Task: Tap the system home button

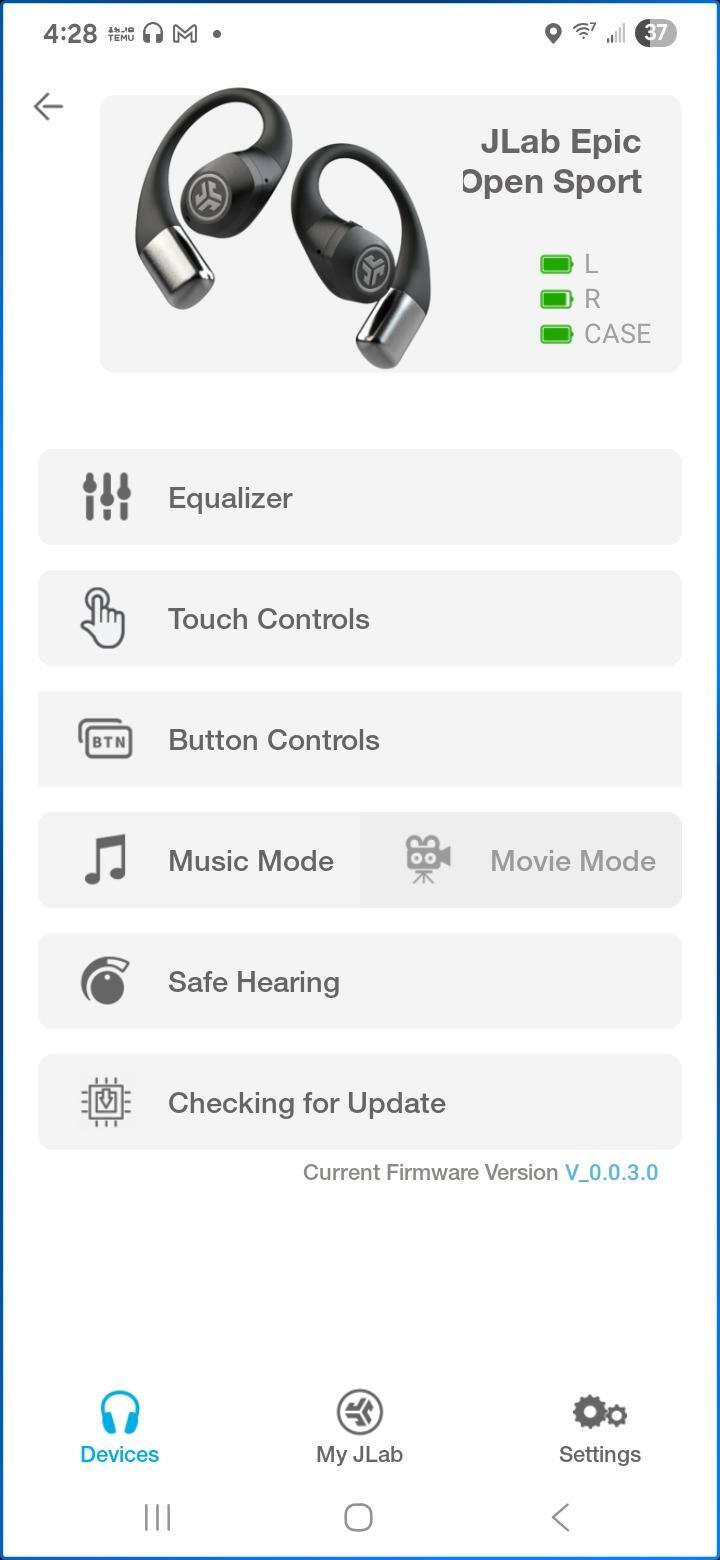Action: pos(358,1517)
